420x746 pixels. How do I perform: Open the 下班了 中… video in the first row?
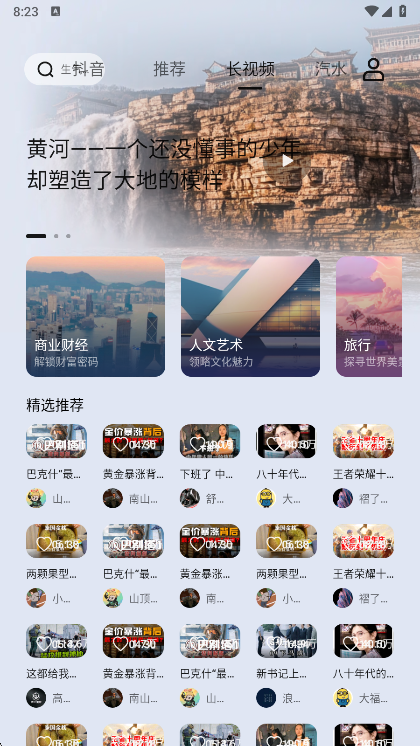click(210, 441)
